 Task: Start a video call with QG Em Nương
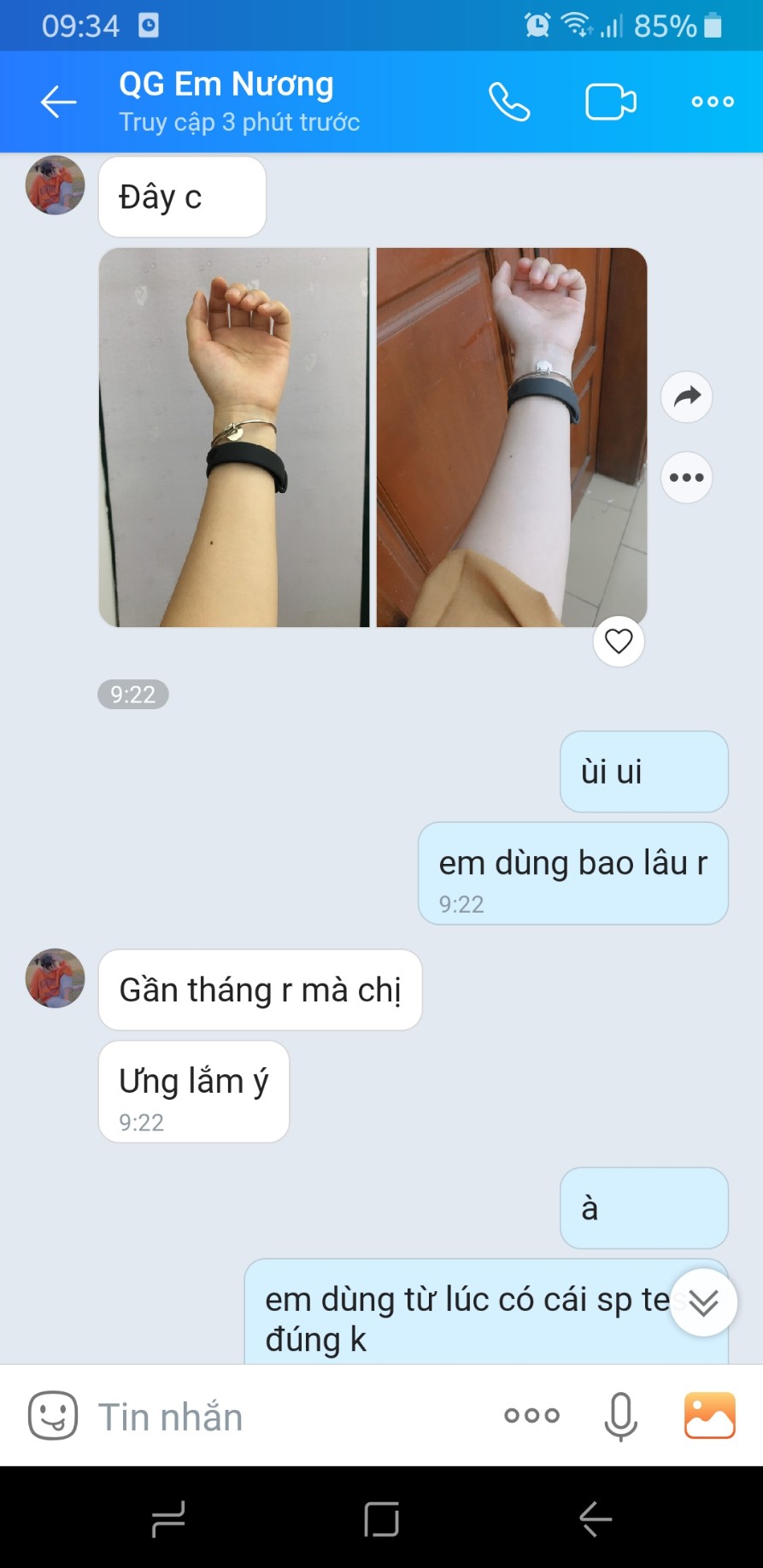pos(610,102)
